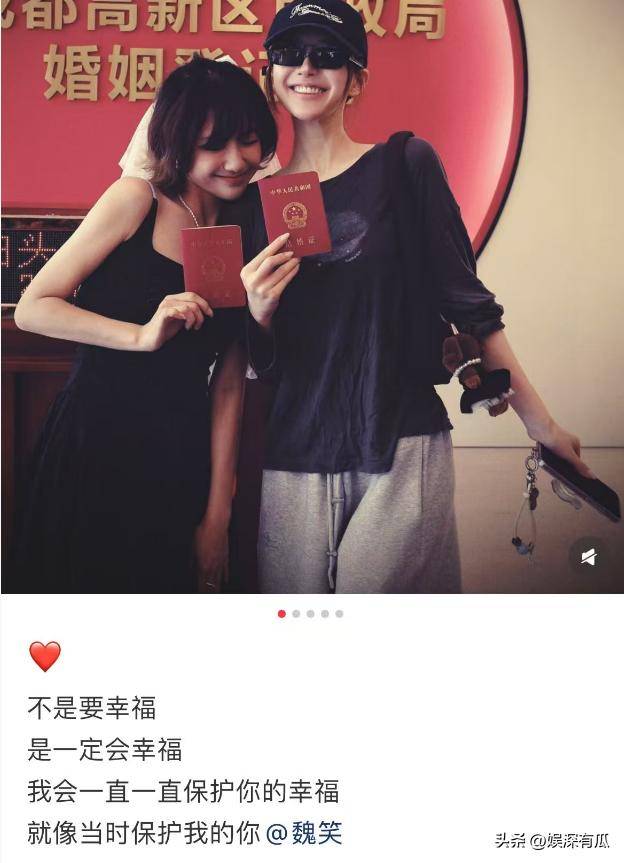Tap the image page indicator dots
Screen dimensions: 624x863
[310, 613]
